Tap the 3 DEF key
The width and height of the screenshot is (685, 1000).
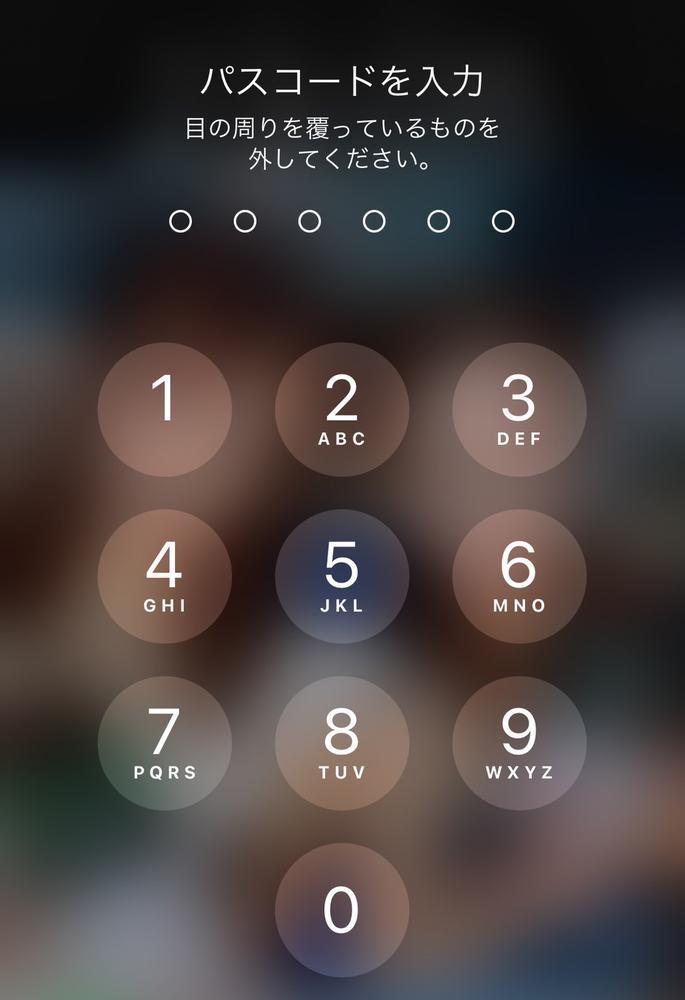click(x=519, y=409)
